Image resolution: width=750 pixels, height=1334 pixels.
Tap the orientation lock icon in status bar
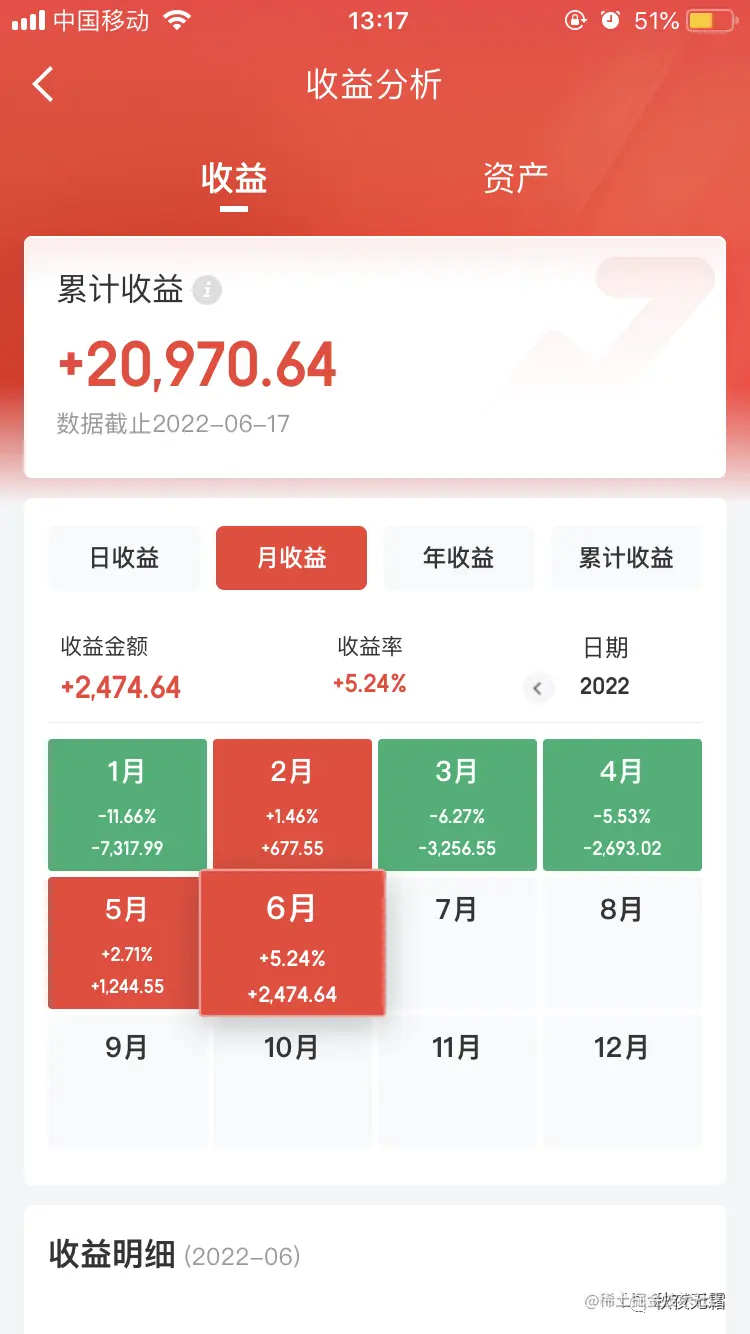pos(575,19)
